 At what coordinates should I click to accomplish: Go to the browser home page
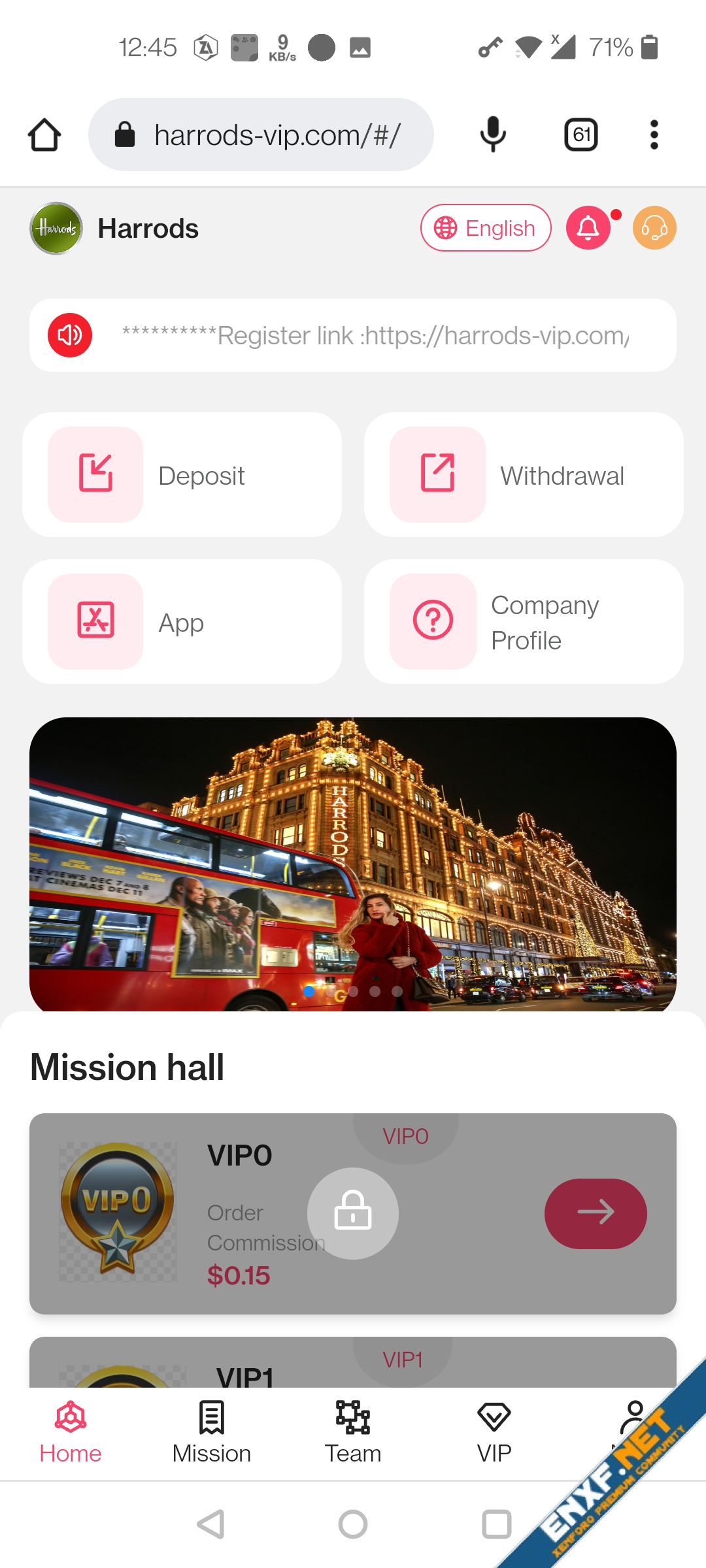(x=44, y=135)
